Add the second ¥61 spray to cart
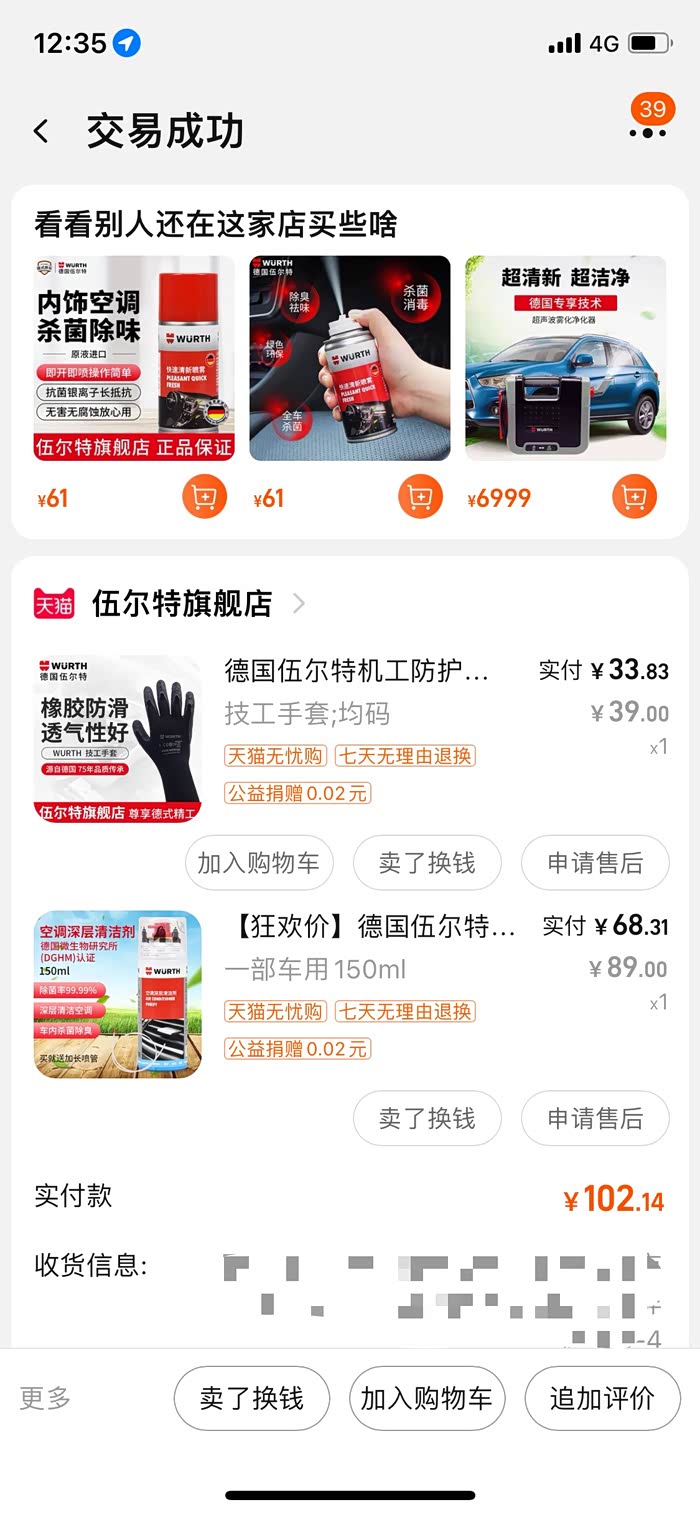This screenshot has height=1515, width=700. pos(420,497)
